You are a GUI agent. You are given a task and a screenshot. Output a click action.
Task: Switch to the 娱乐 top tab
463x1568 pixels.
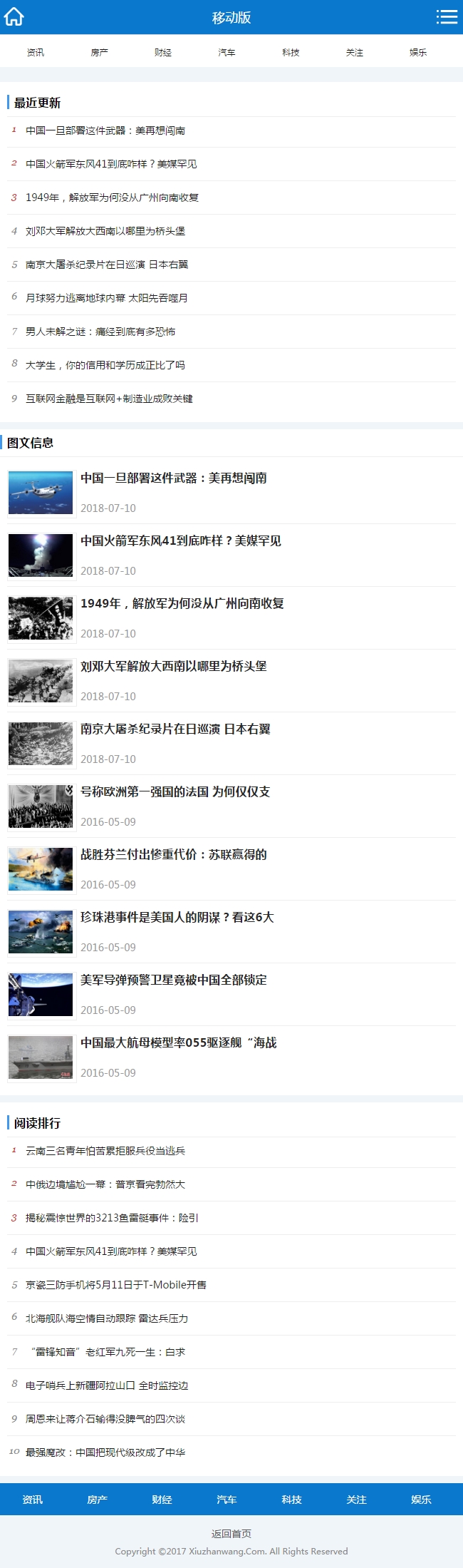pyautogui.click(x=418, y=53)
